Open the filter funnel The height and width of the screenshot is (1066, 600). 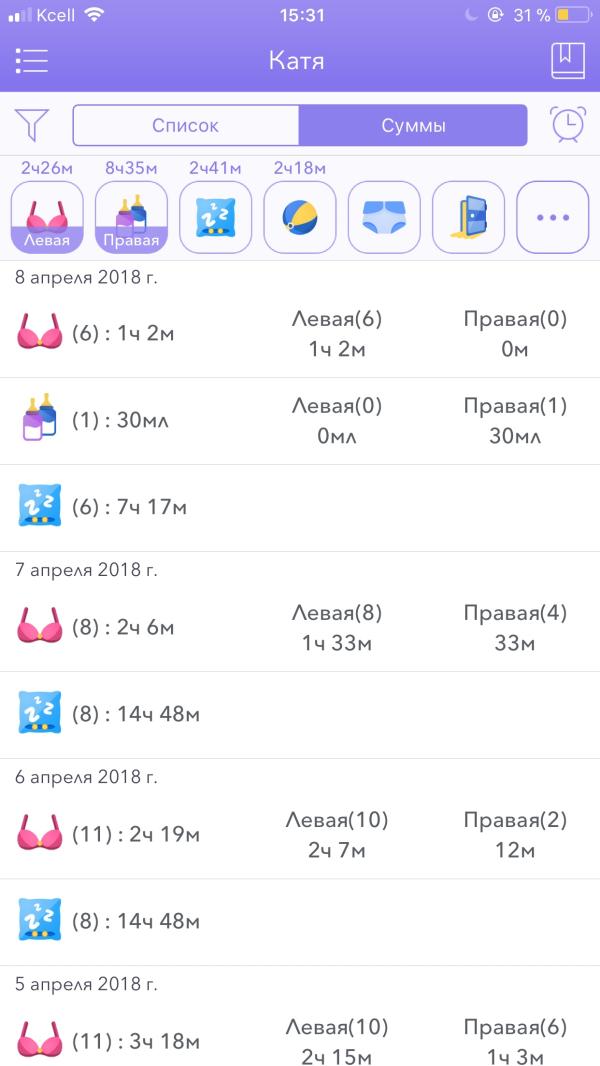click(x=32, y=124)
